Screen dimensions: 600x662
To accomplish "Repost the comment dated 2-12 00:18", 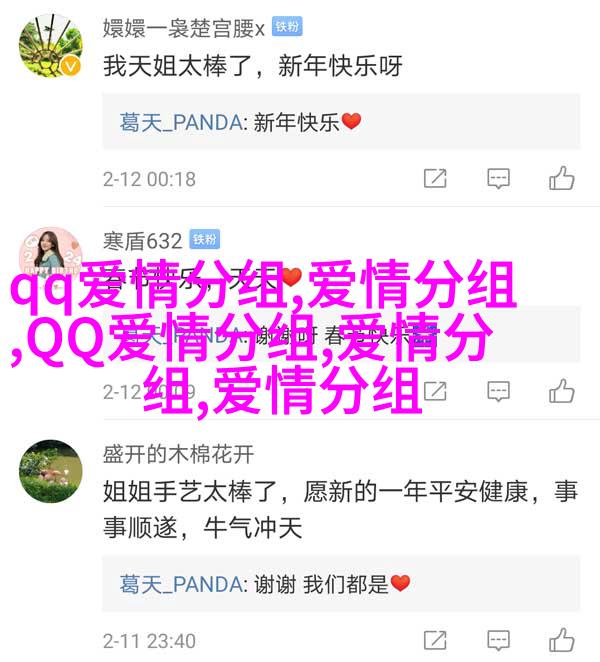I will [x=435, y=179].
